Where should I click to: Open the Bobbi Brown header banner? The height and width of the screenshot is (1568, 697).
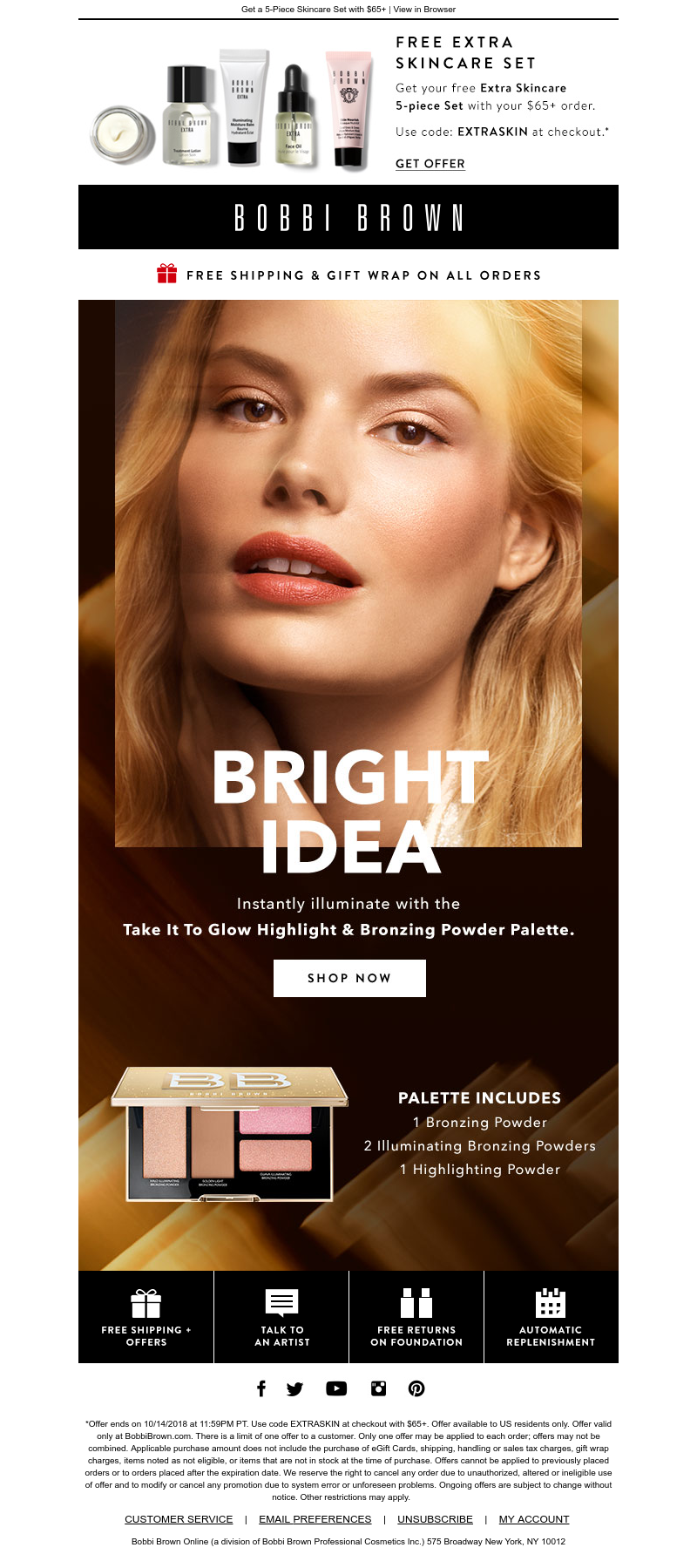(348, 217)
